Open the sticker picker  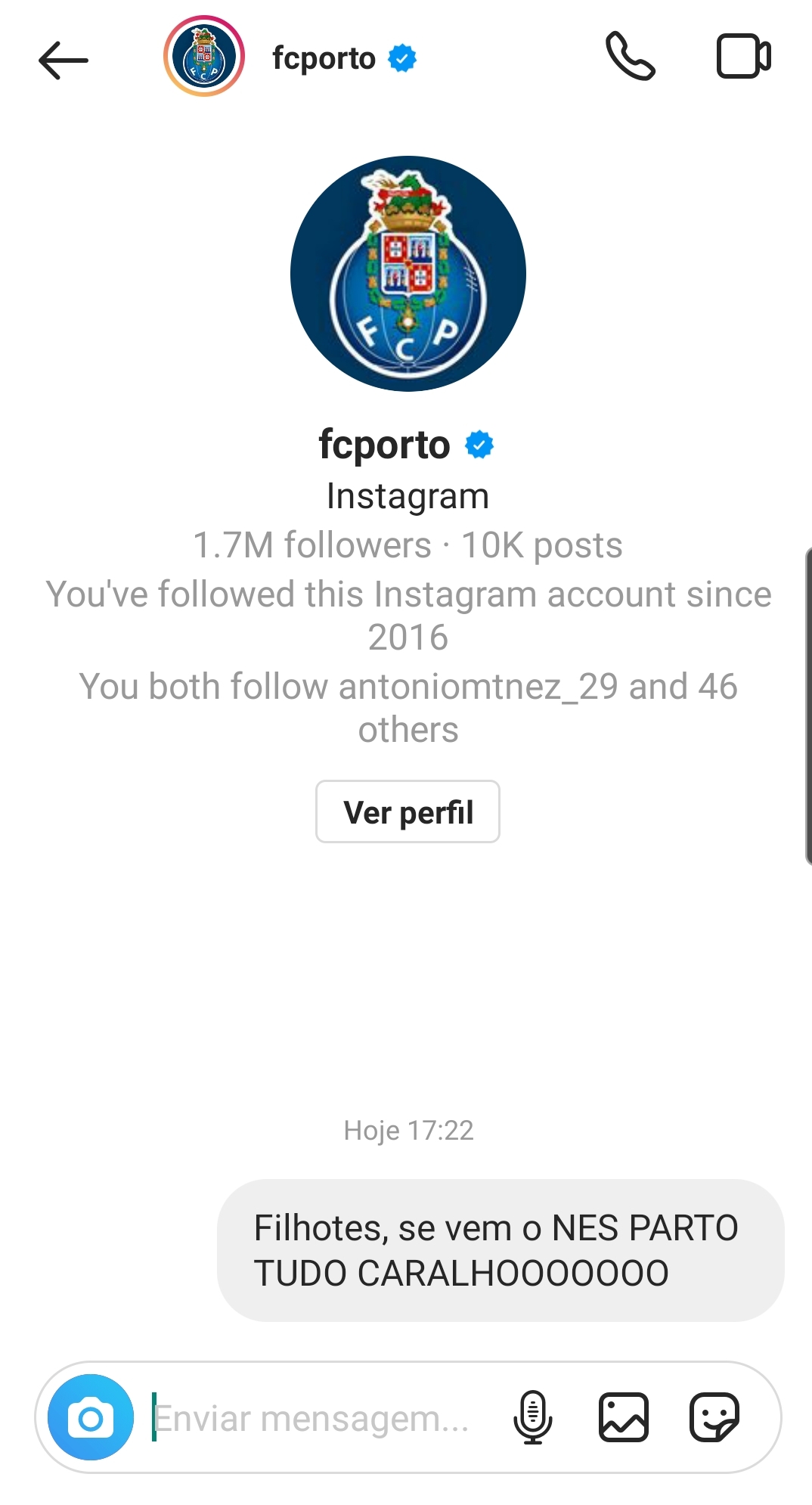click(714, 1417)
